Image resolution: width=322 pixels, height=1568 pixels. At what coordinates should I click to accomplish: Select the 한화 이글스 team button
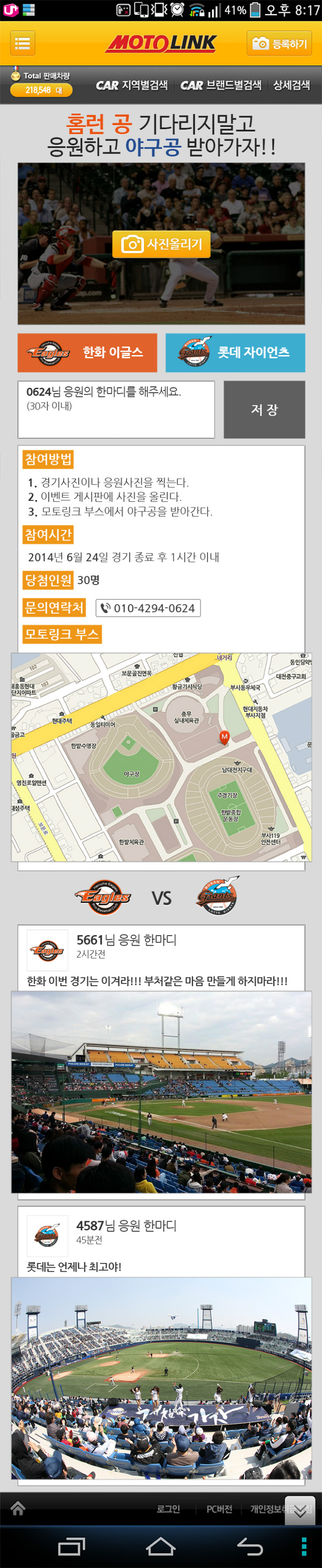coord(87,352)
